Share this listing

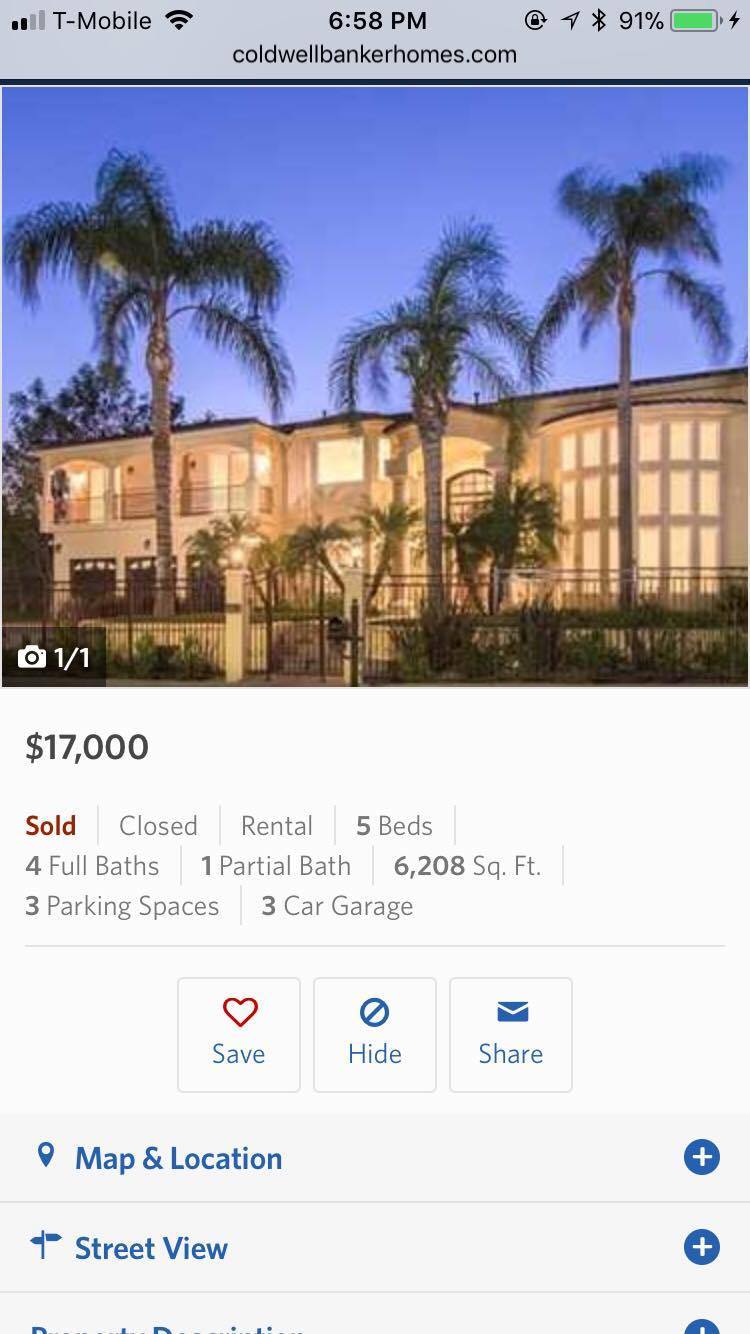click(511, 1034)
